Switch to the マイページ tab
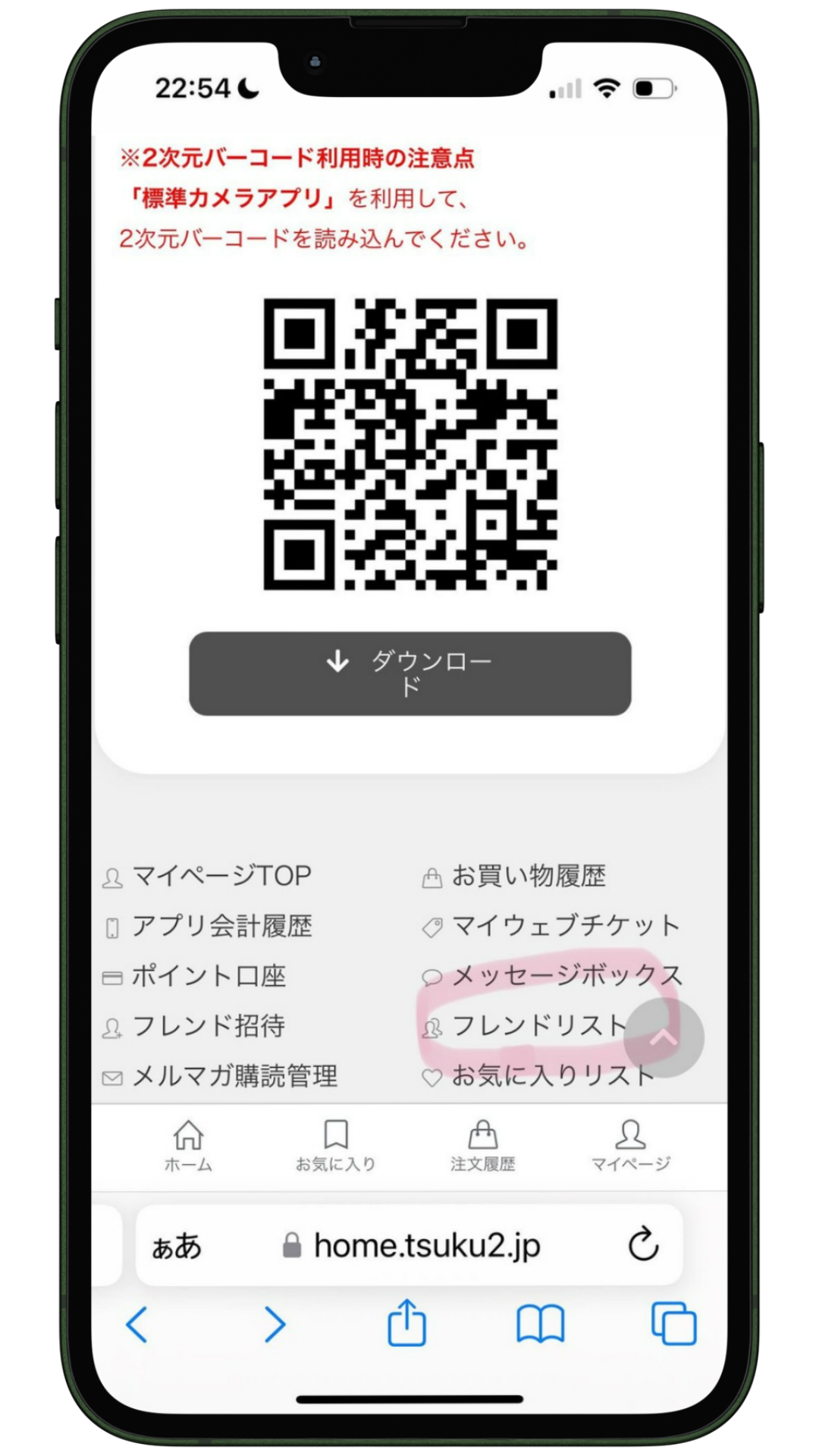This screenshot has height=1456, width=819. pyautogui.click(x=630, y=1145)
